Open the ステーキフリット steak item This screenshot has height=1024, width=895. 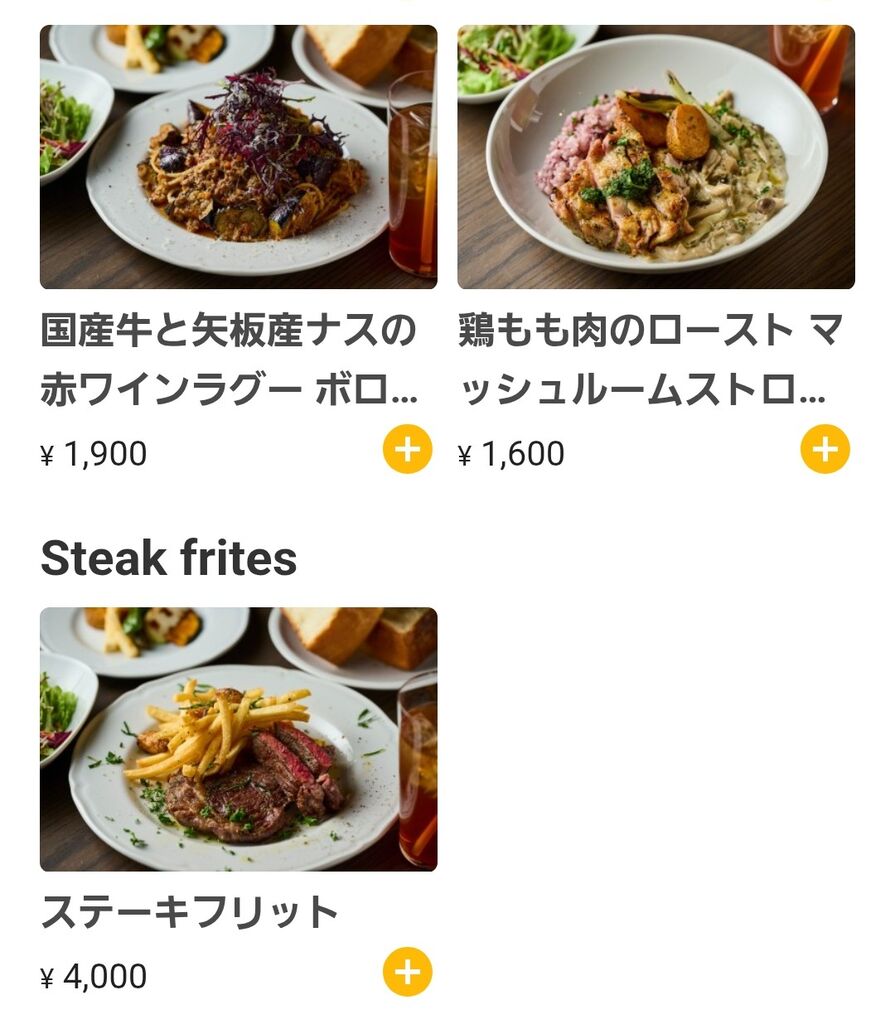238,739
